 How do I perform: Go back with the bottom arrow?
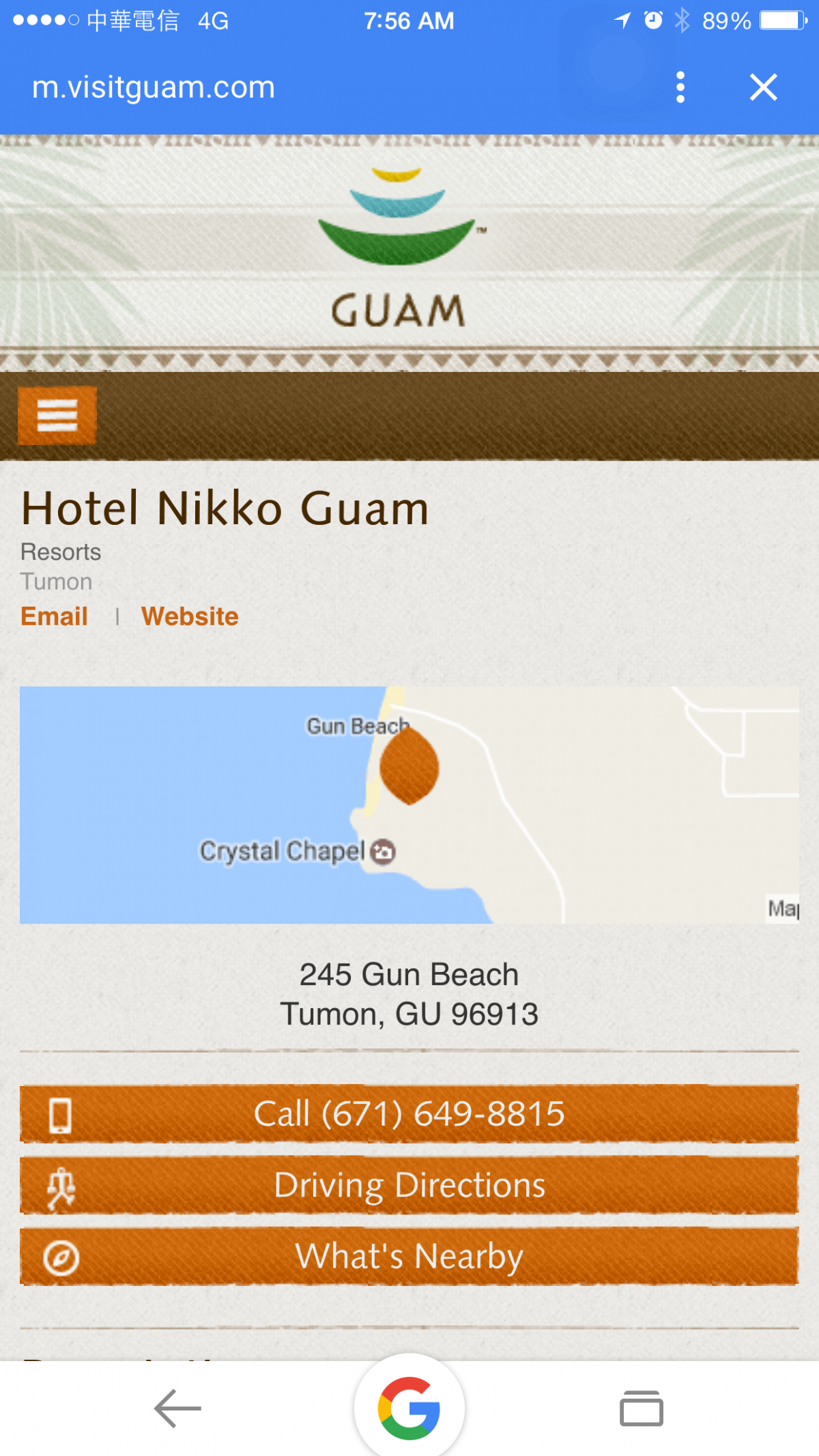coord(177,1408)
